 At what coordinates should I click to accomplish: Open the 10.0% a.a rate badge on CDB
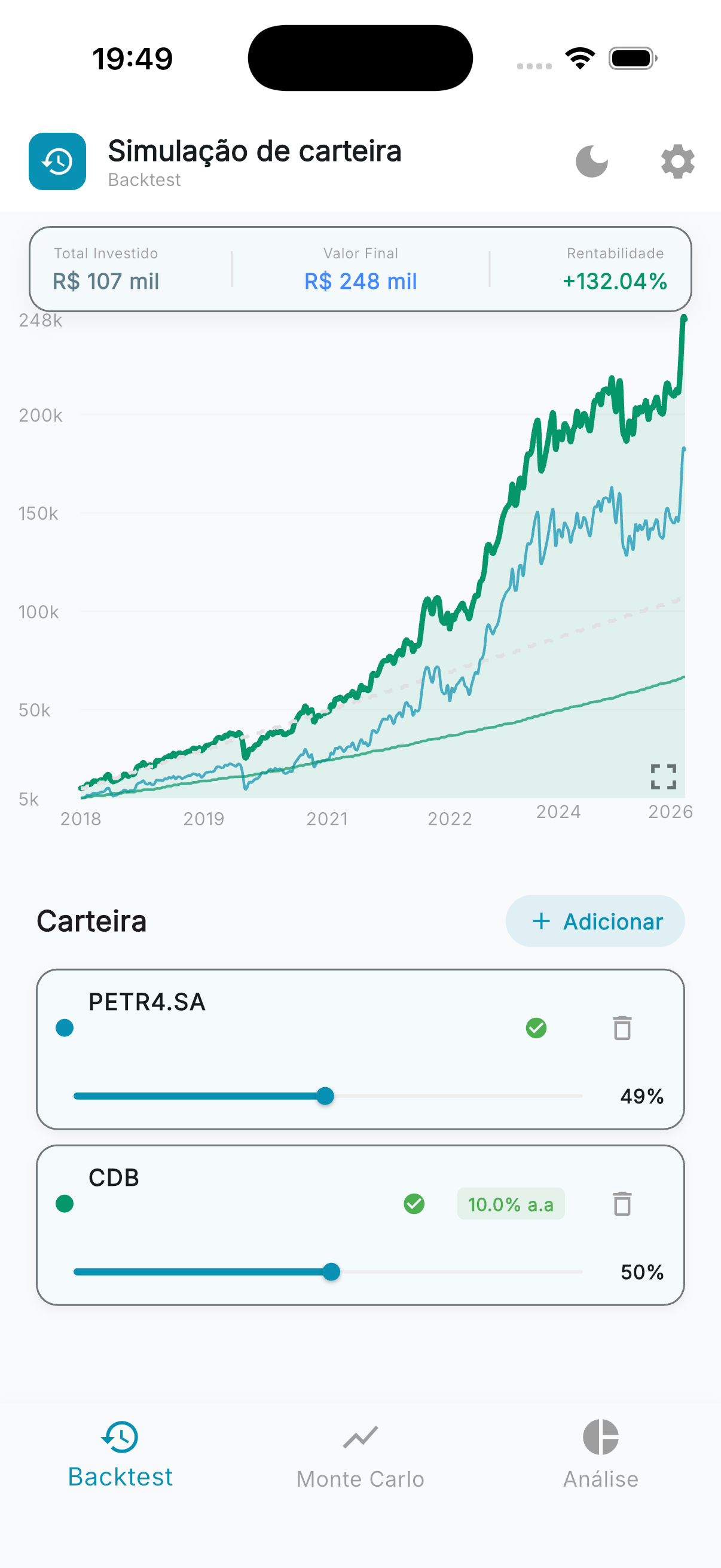point(511,1204)
